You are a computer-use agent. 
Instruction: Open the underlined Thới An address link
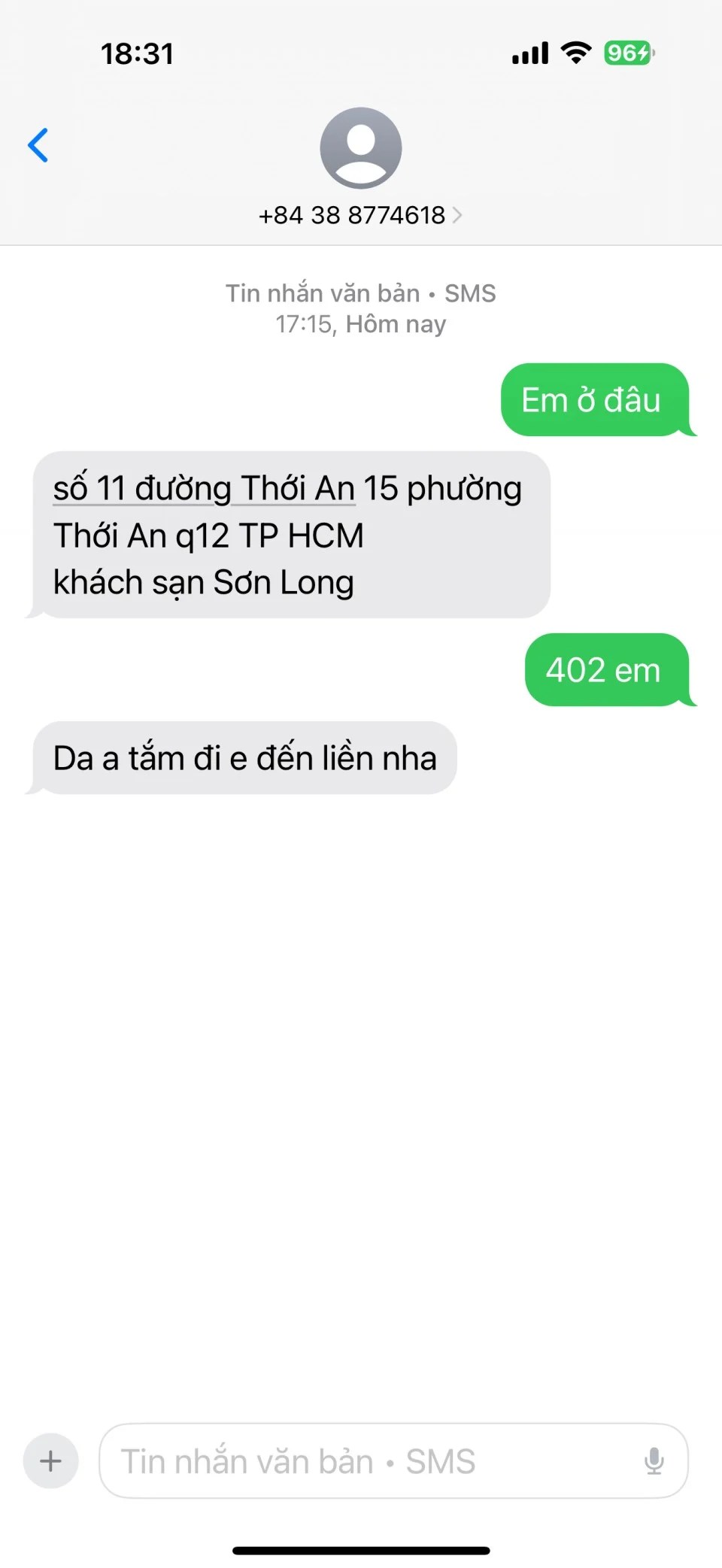click(x=203, y=489)
